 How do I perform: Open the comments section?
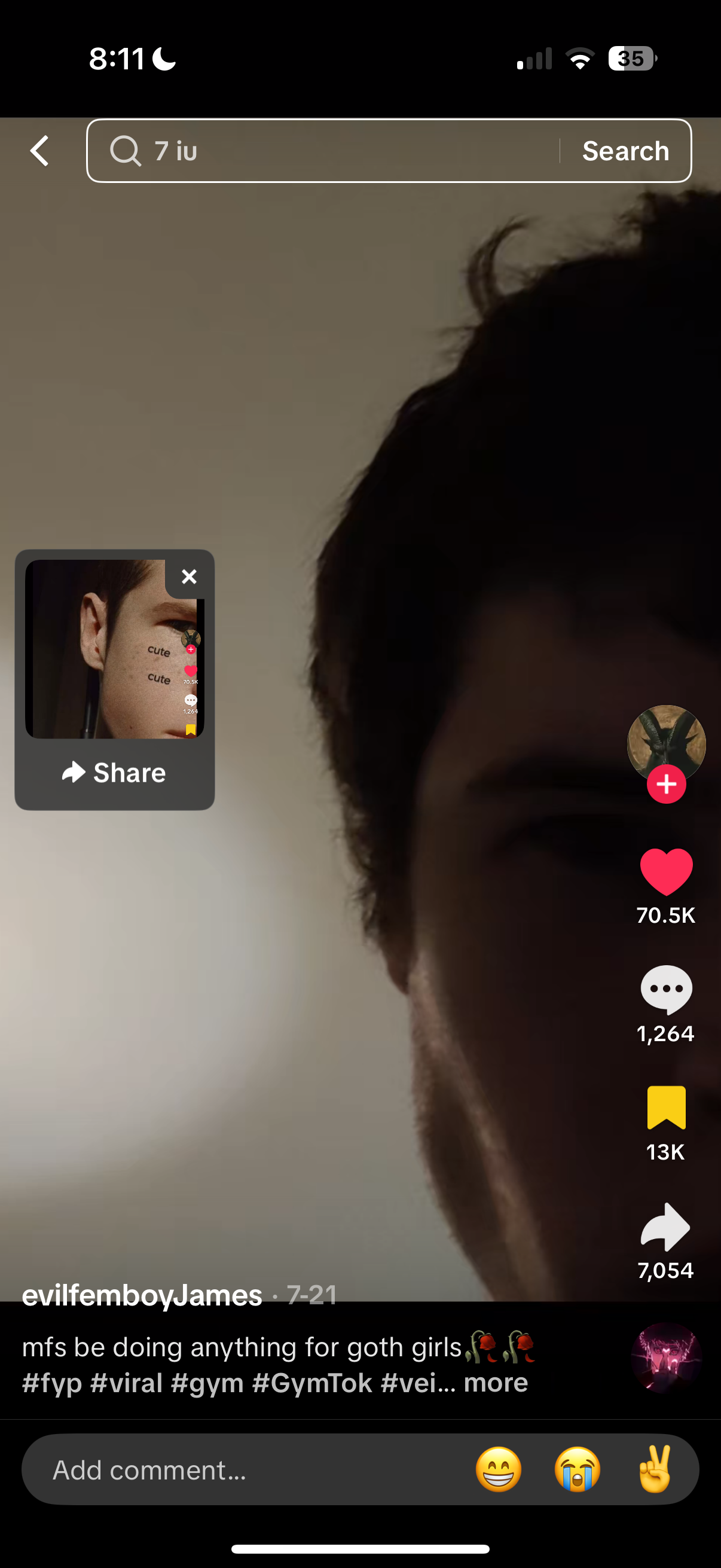pyautogui.click(x=666, y=990)
